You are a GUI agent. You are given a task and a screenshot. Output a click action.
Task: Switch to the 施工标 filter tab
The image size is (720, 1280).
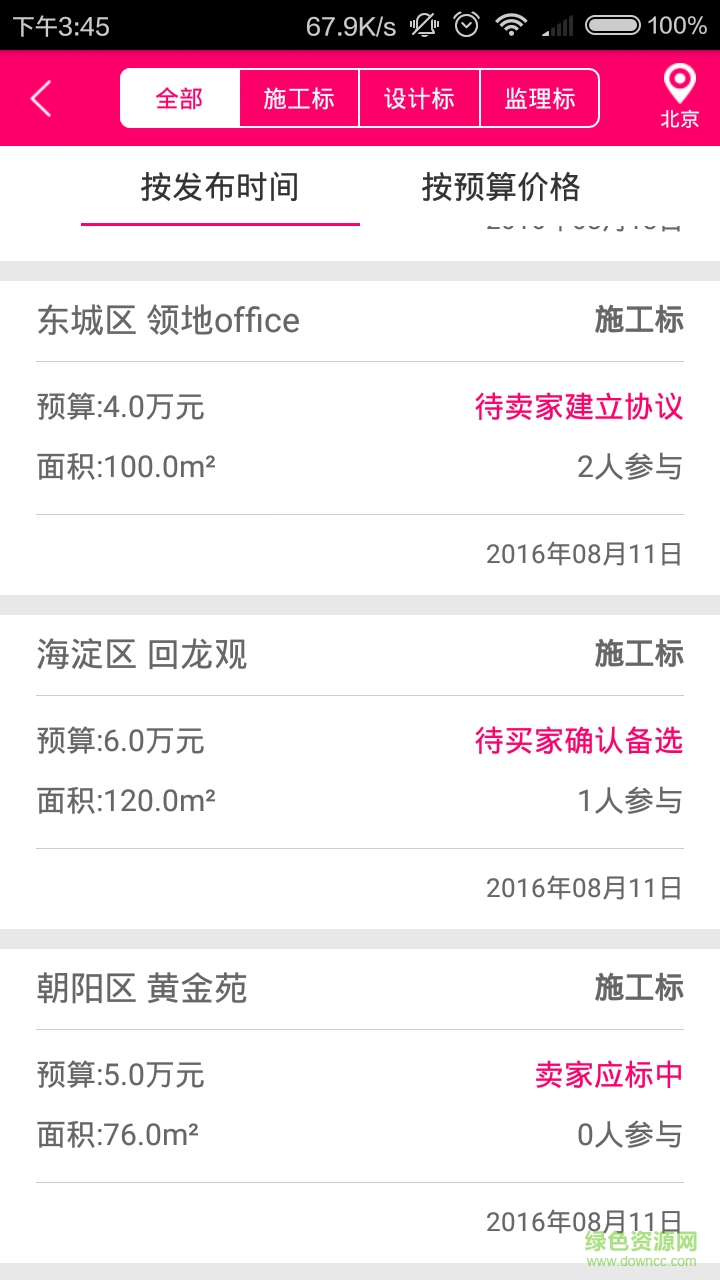pos(299,98)
